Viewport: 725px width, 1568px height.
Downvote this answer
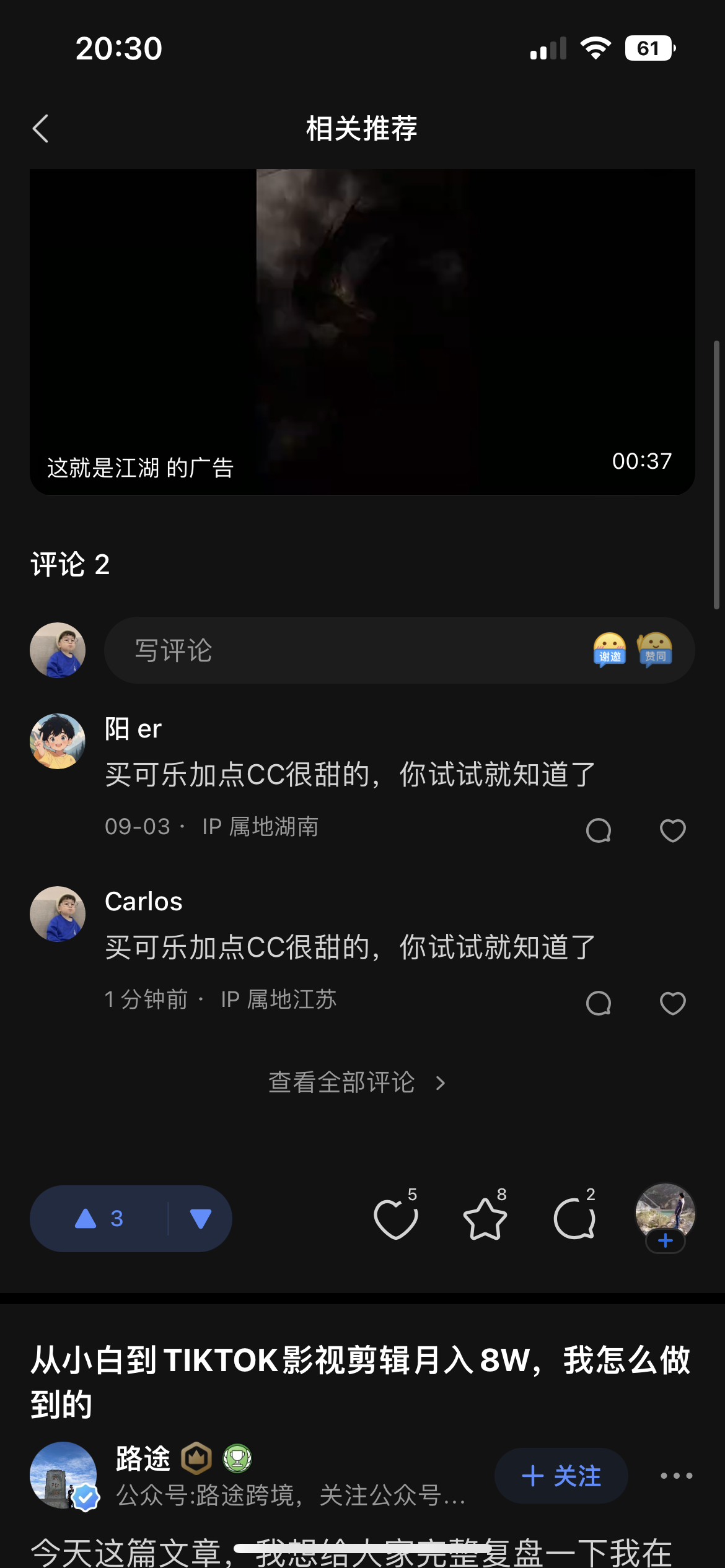(x=200, y=1219)
